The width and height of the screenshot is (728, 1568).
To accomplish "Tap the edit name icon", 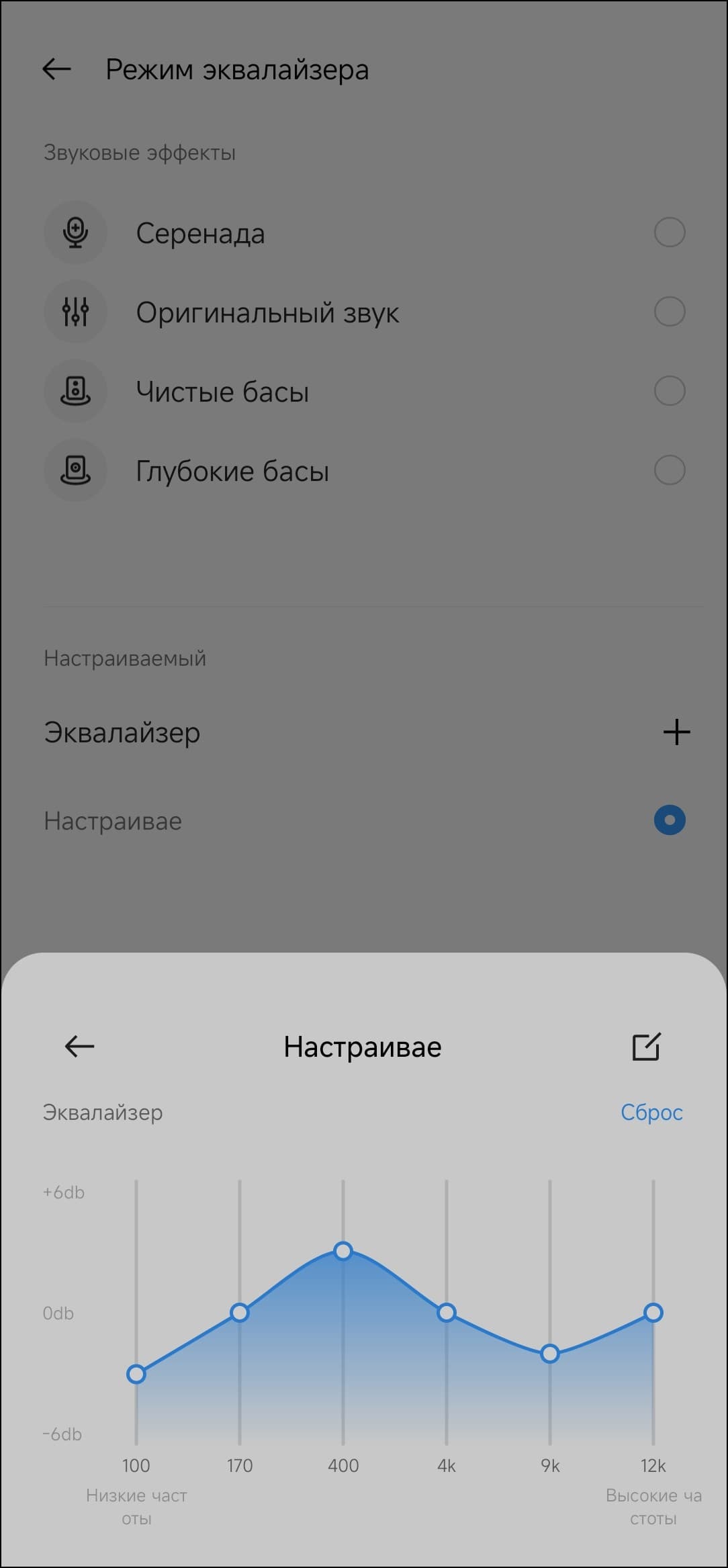I will click(646, 1046).
